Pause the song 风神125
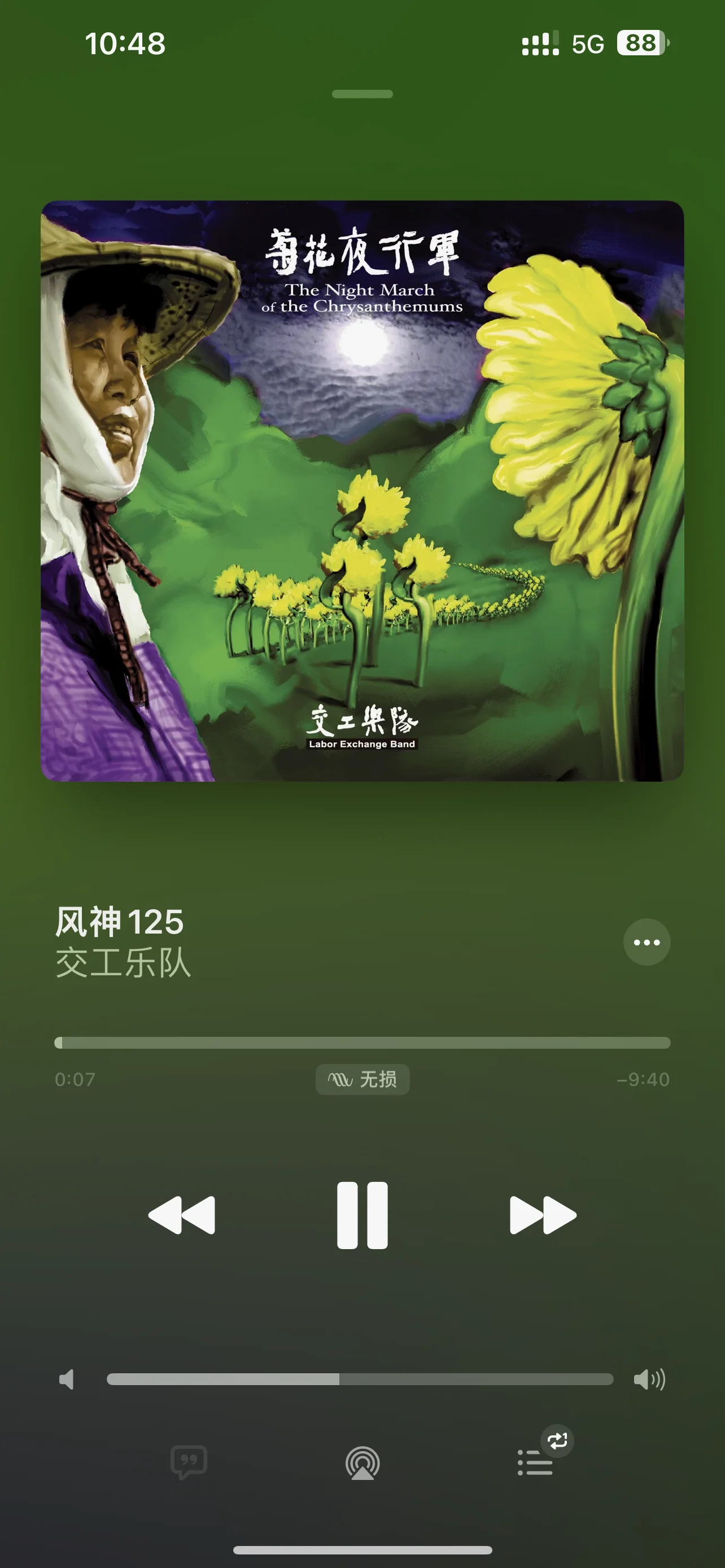 (x=362, y=1215)
